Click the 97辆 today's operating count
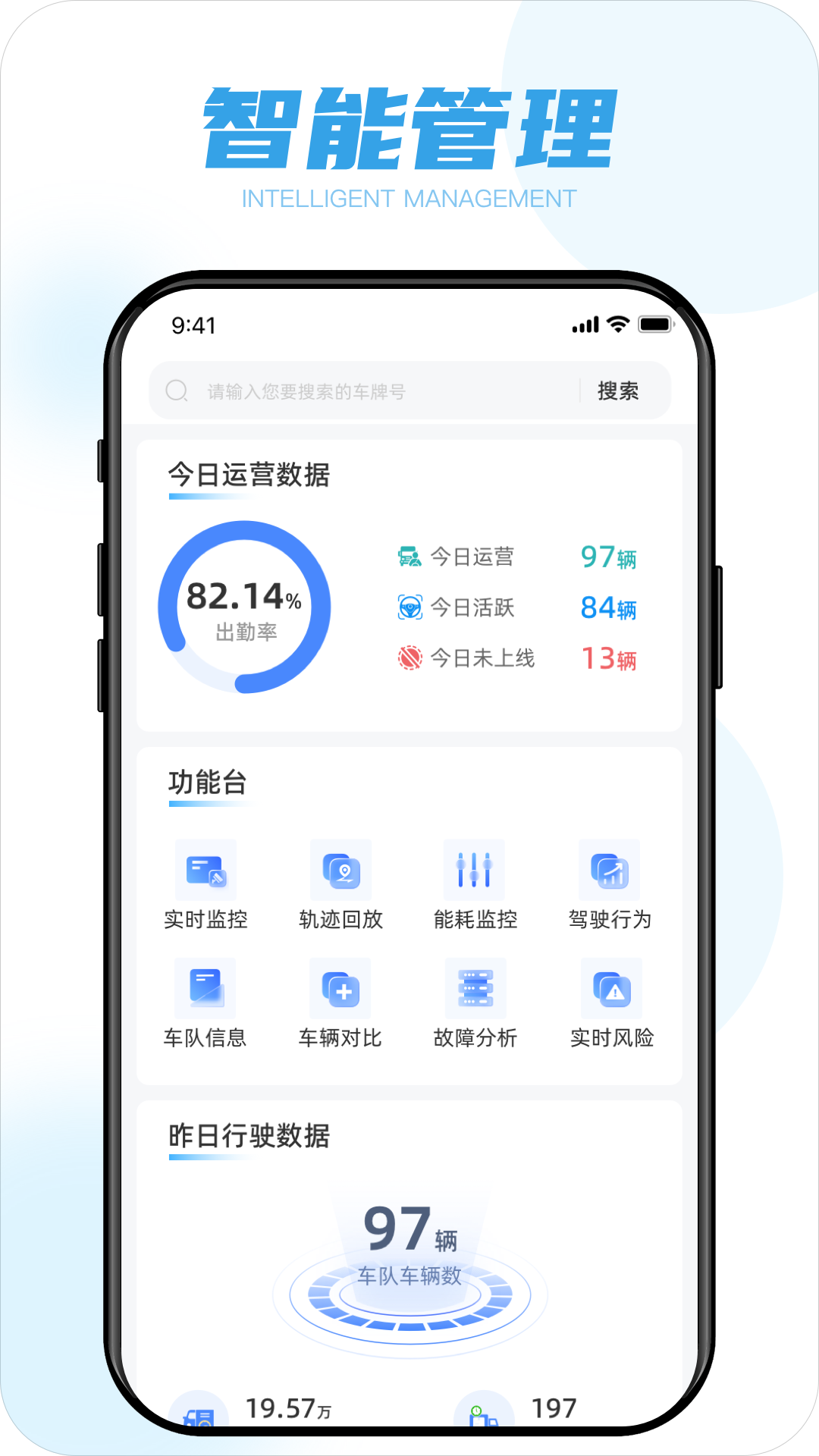 click(x=607, y=557)
